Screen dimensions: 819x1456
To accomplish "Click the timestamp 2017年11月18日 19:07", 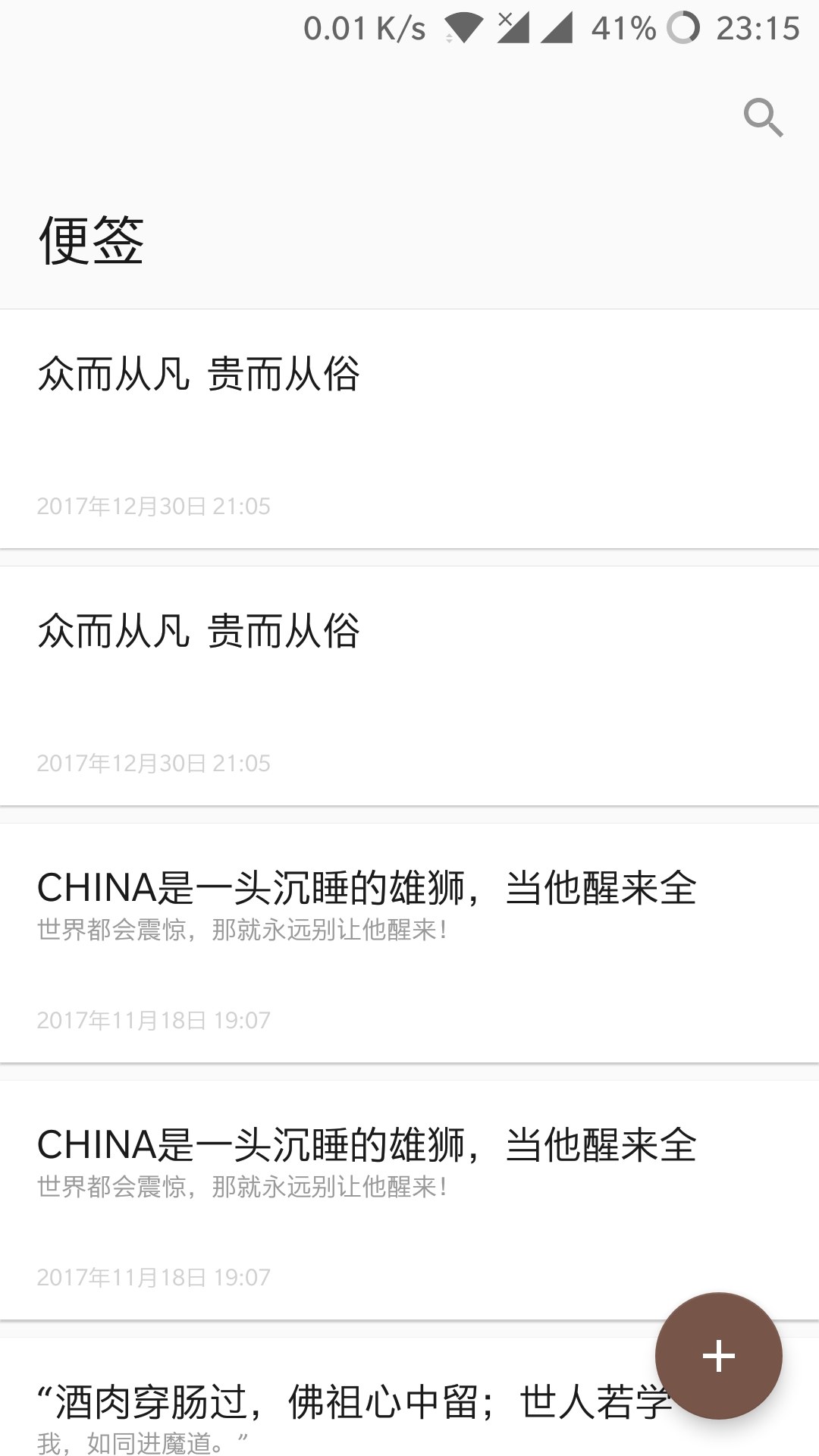I will 154,1020.
